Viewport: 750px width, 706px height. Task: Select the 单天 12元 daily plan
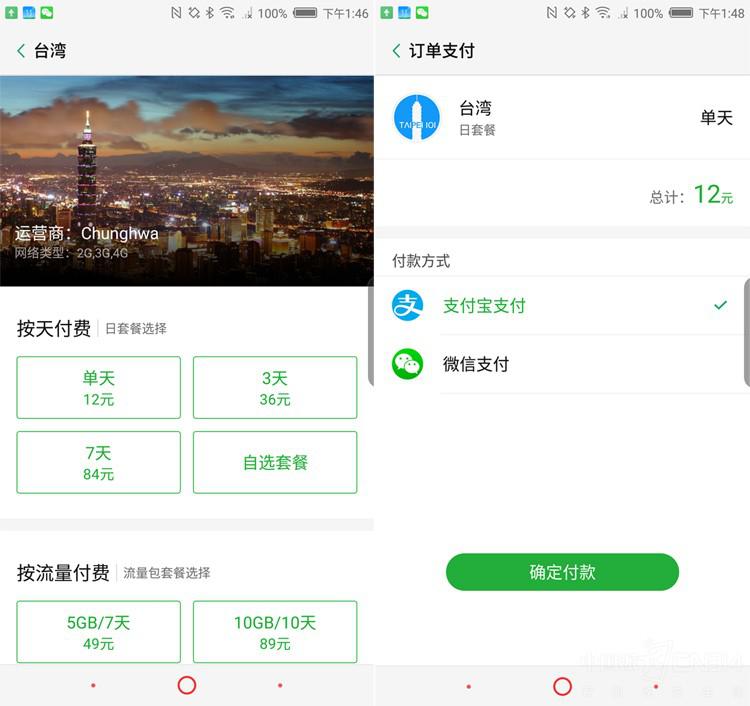pyautogui.click(x=99, y=388)
